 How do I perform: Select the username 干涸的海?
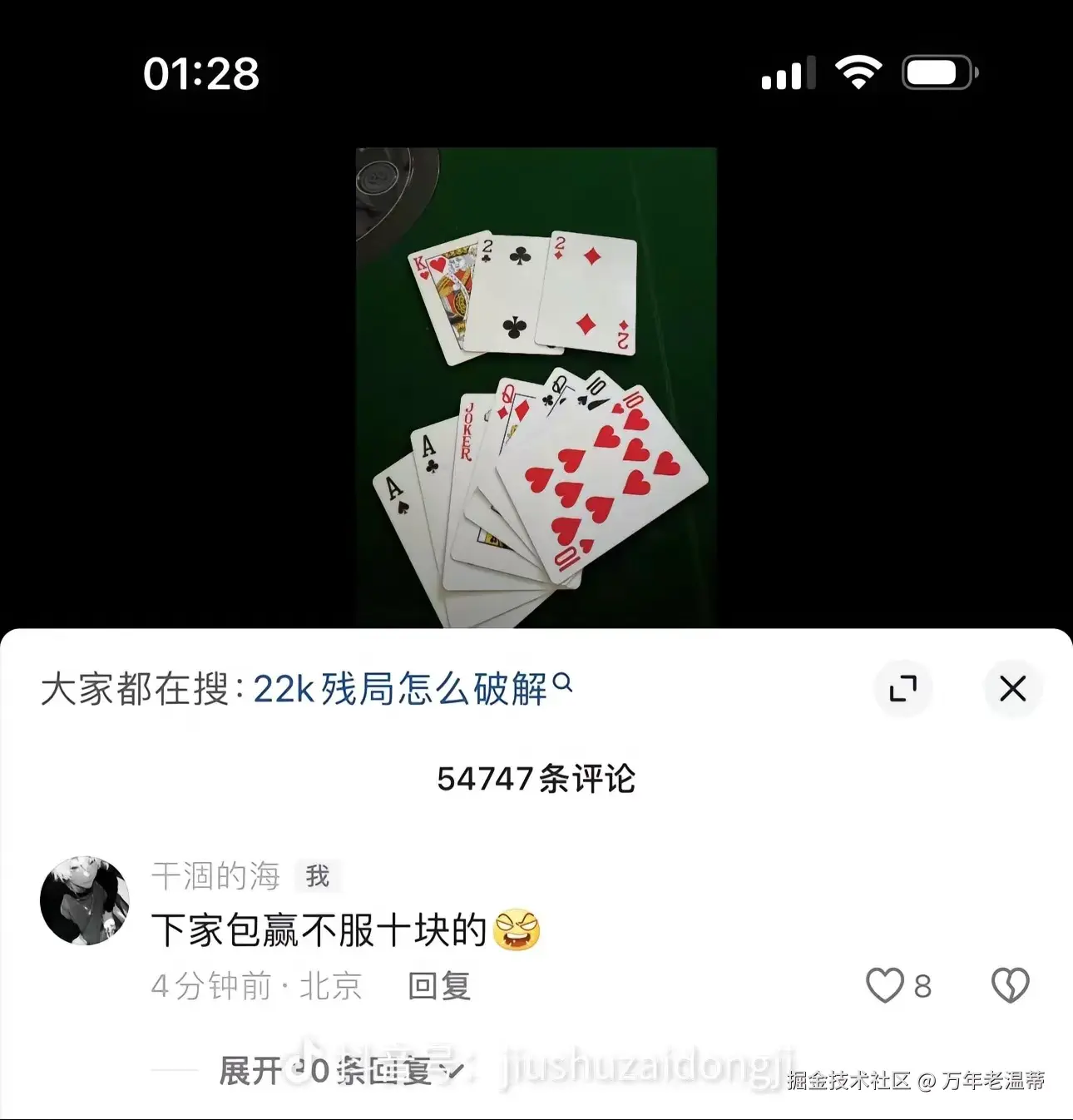click(217, 875)
